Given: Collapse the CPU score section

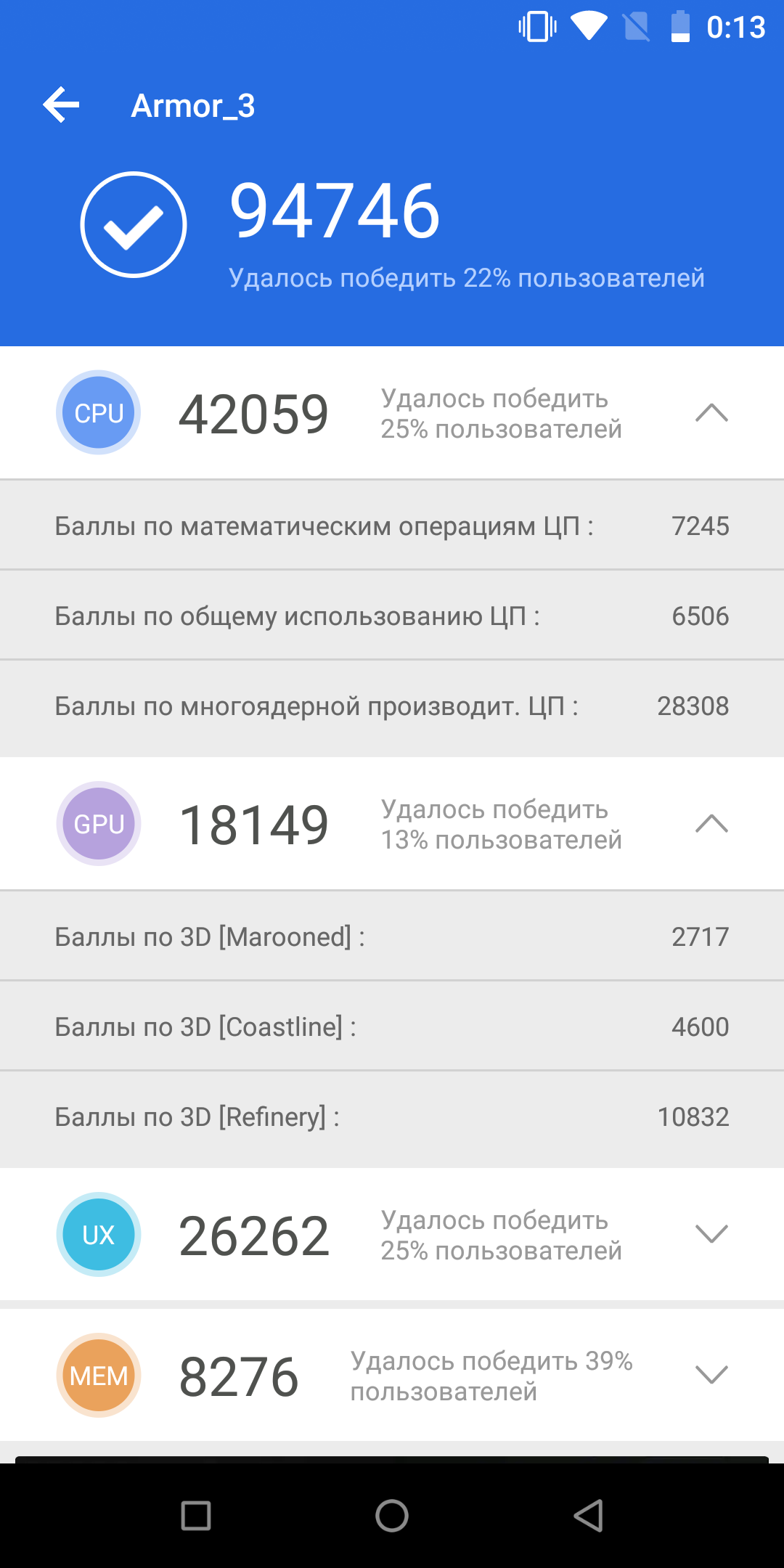Looking at the screenshot, I should click(x=711, y=412).
